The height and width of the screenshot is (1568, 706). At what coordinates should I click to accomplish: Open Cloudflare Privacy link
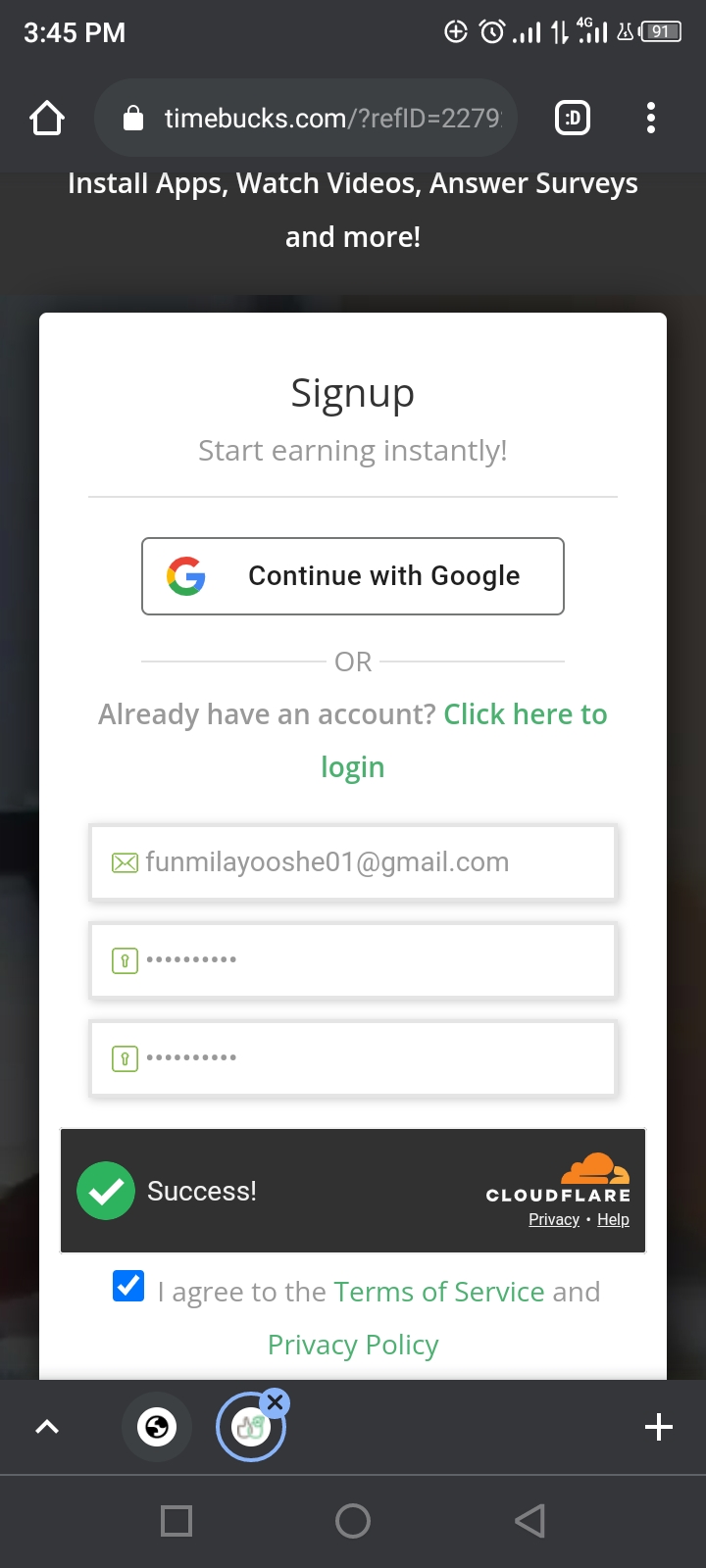coord(554,1220)
